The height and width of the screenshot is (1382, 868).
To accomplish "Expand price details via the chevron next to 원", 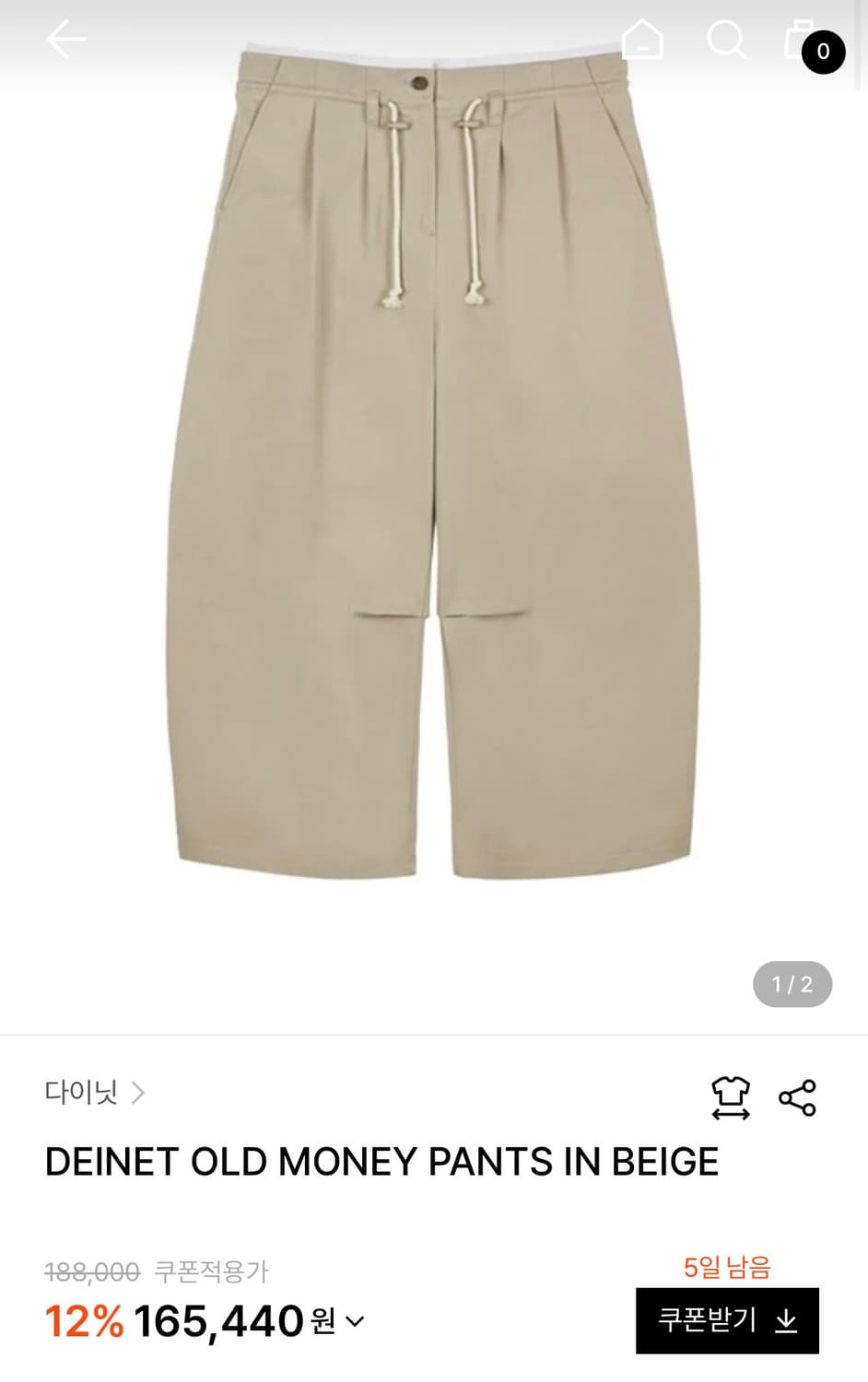I will tap(354, 1325).
